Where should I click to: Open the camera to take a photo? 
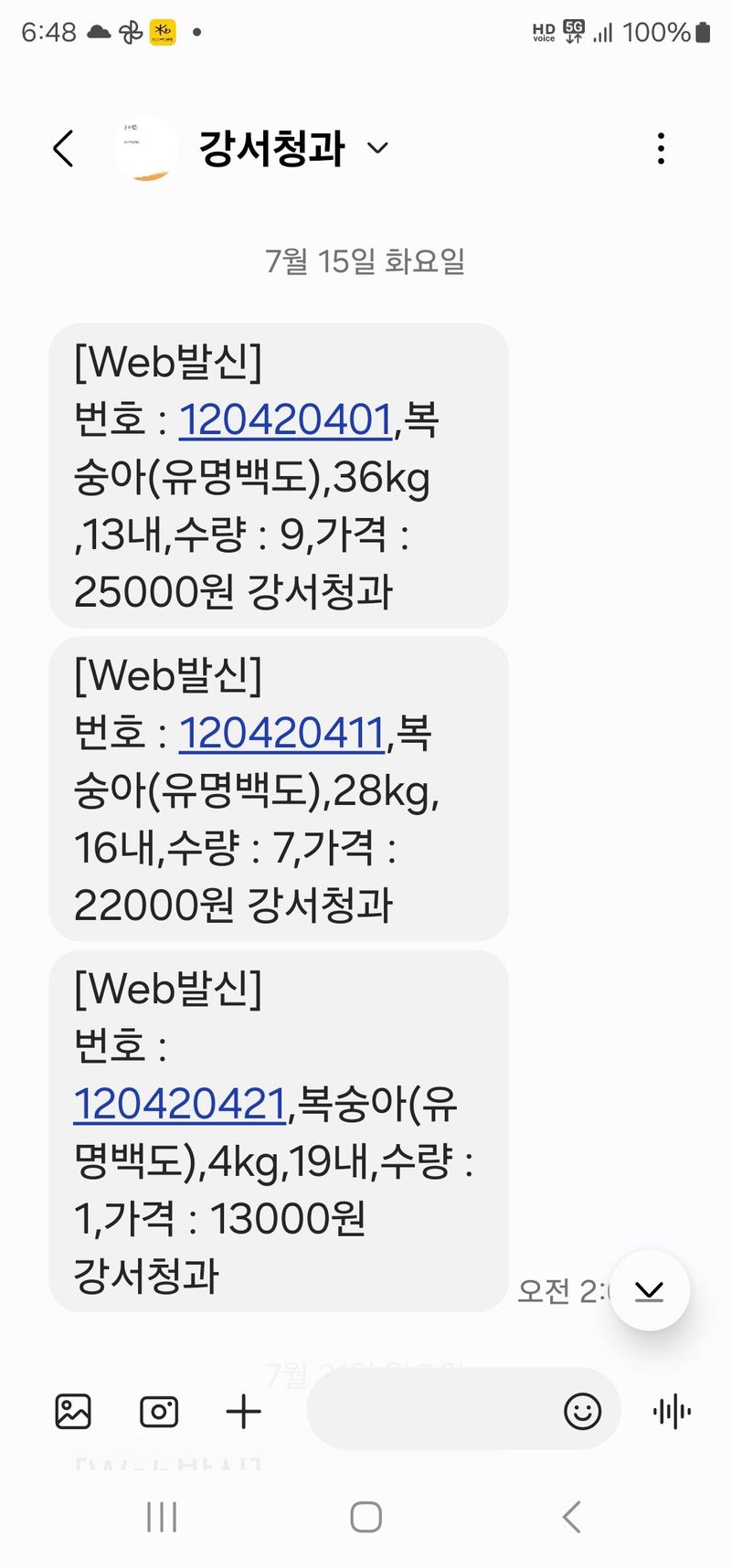(x=159, y=1412)
